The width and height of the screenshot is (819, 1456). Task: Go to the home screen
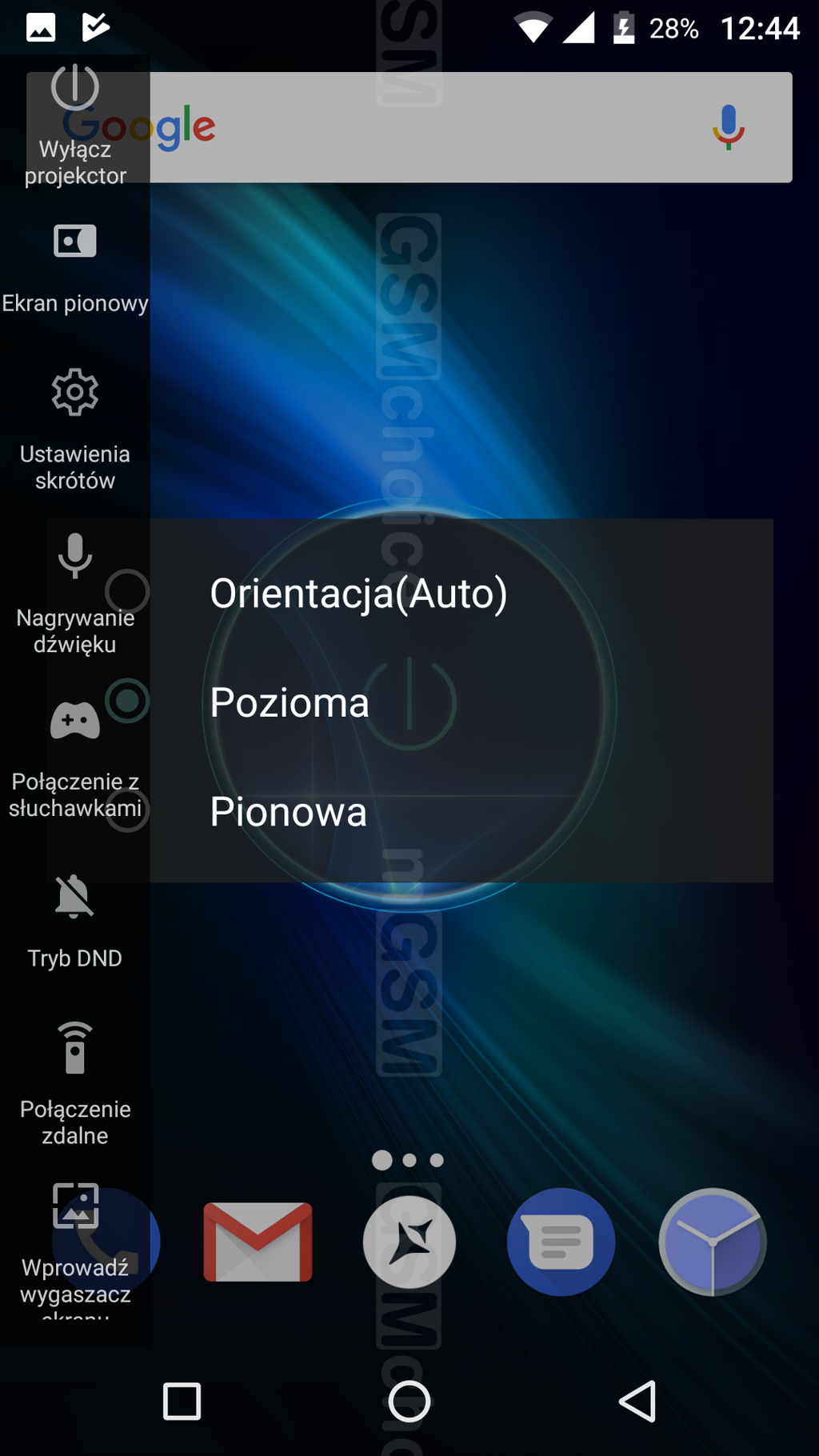(x=409, y=1401)
